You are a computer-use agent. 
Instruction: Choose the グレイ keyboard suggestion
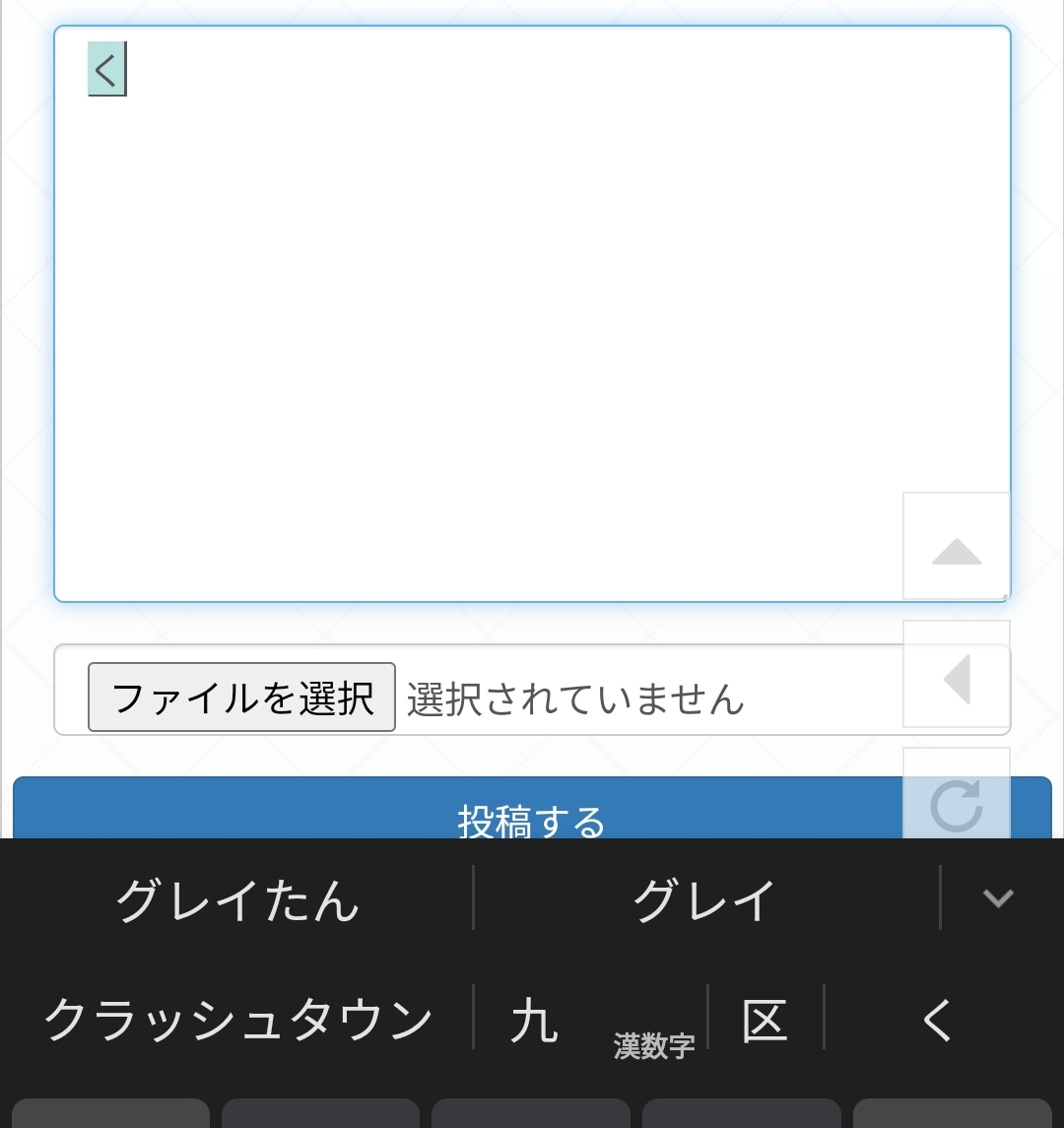[x=705, y=899]
